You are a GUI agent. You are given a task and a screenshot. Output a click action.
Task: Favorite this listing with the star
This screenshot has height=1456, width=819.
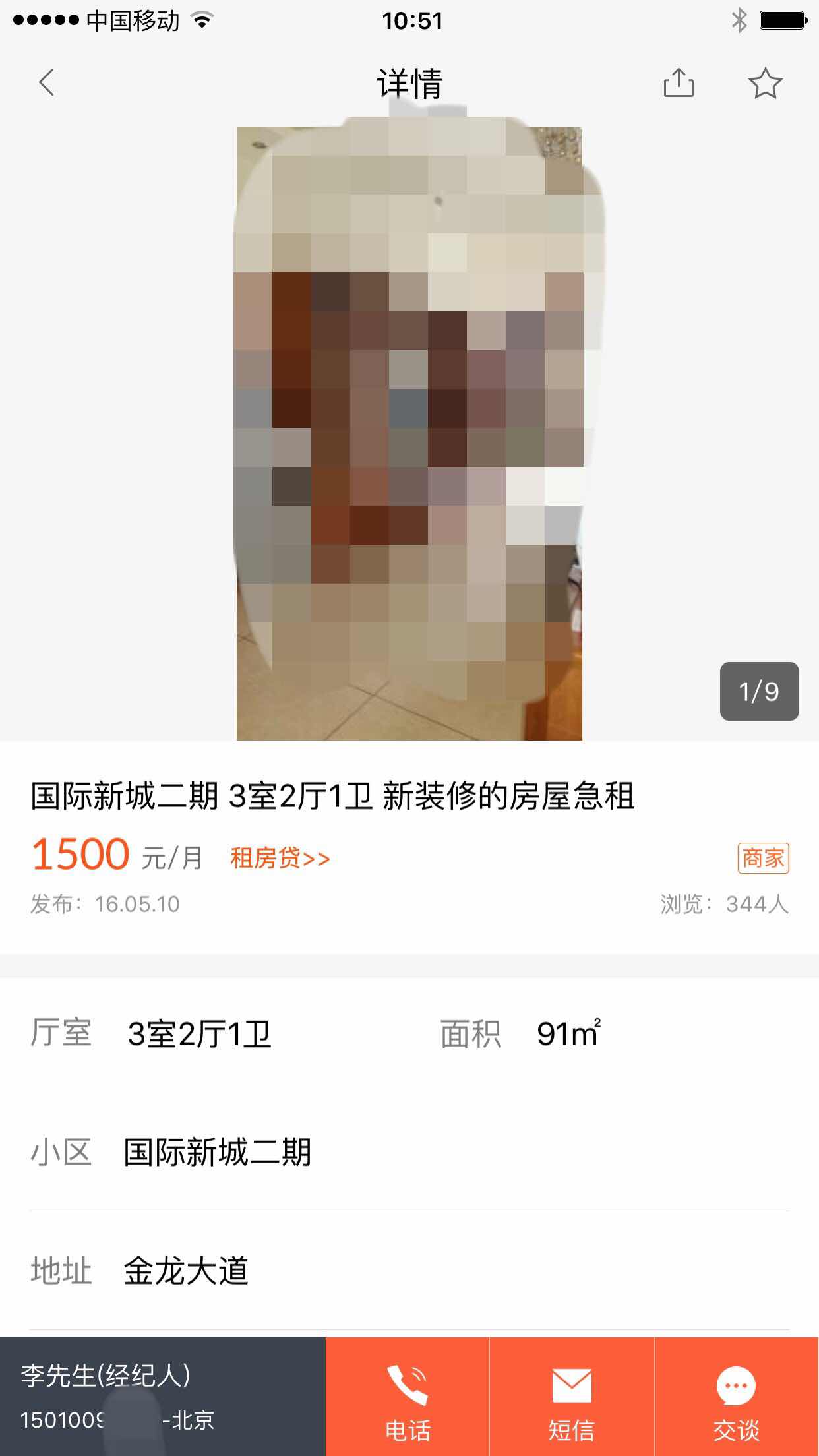coord(765,83)
